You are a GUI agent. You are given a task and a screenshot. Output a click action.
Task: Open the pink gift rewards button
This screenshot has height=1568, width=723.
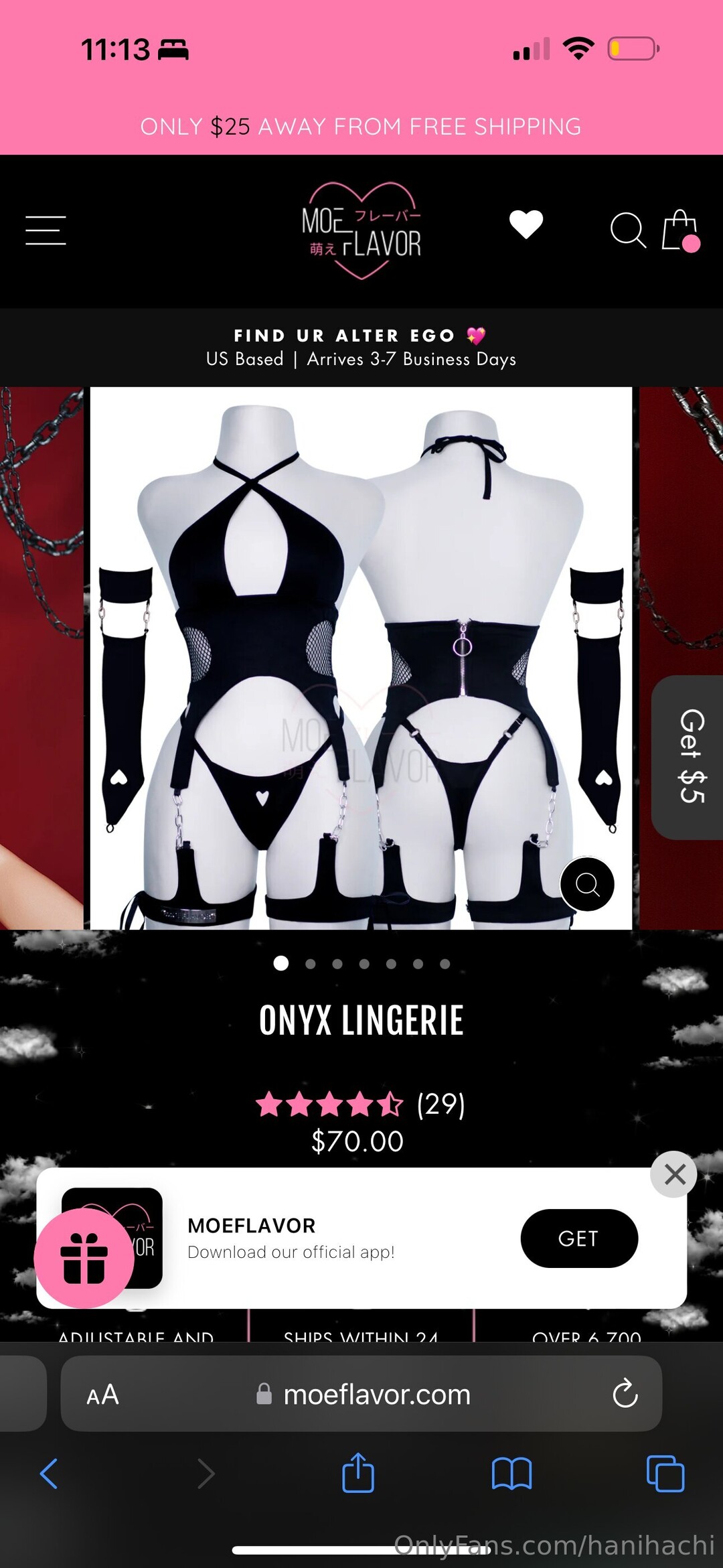pos(84,1258)
